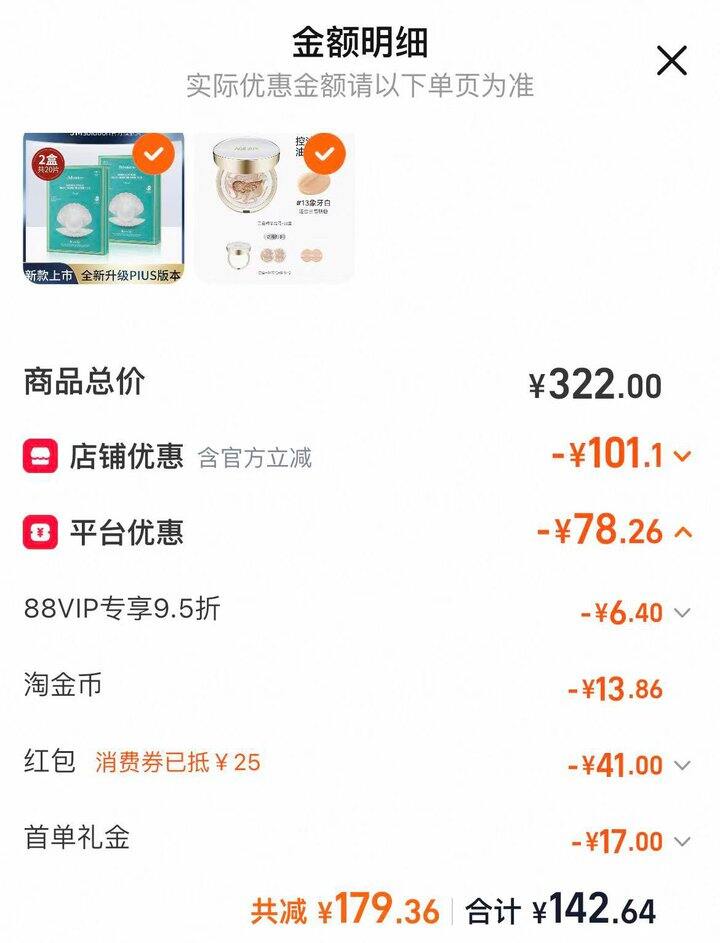Expand the 88VIP专享9.5折 row
This screenshot has width=720, height=943.
(682, 613)
